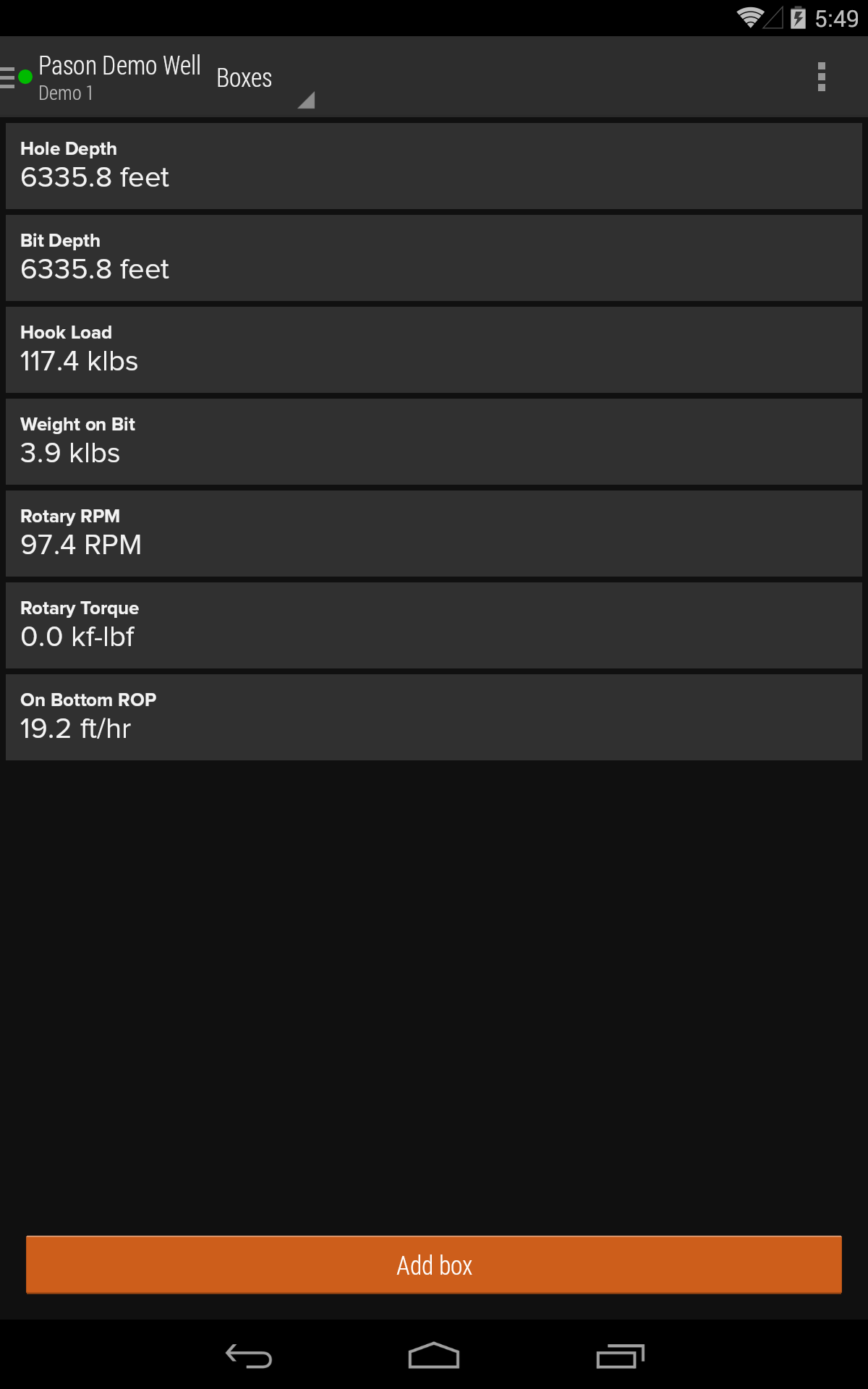Open the Rotary Torque box
Viewport: 868px width, 1389px height.
(x=434, y=625)
